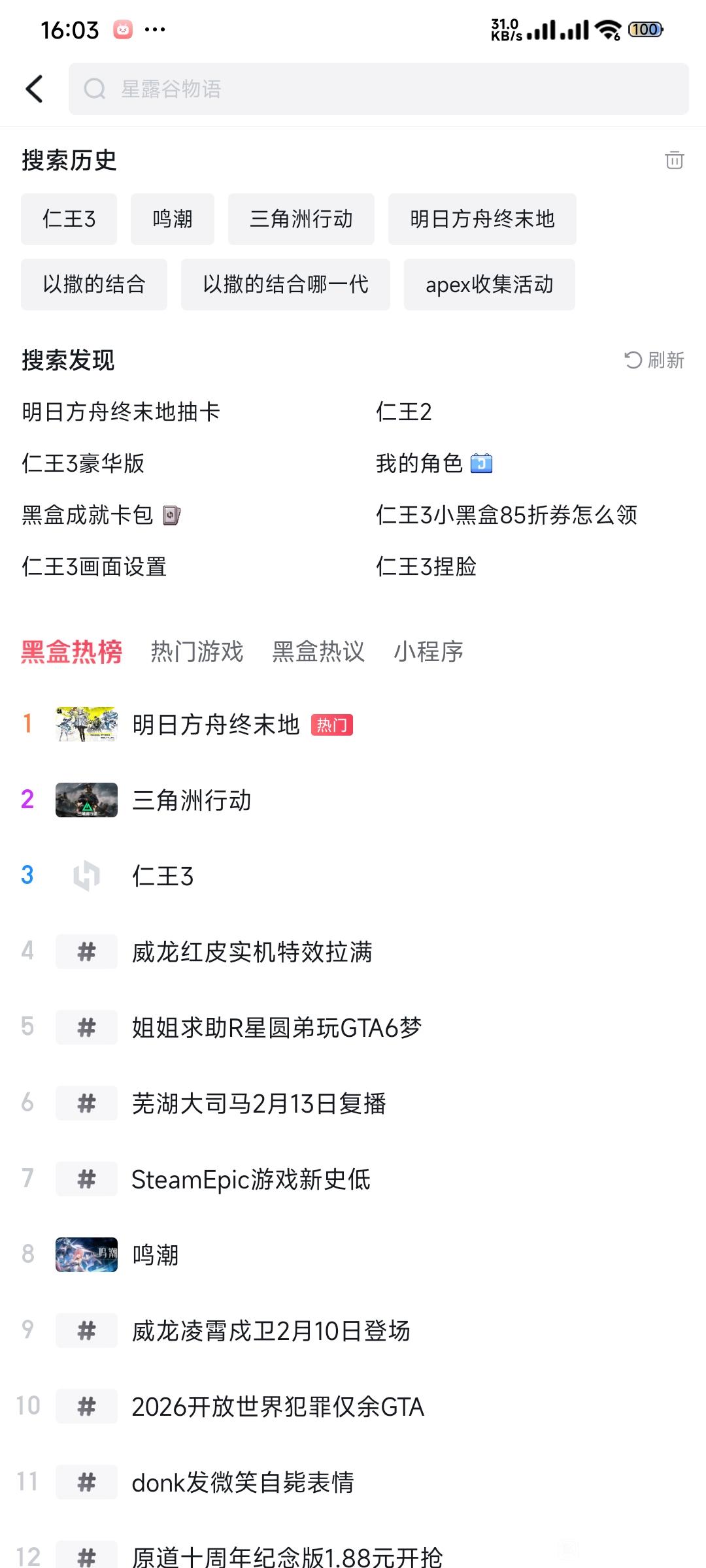The image size is (706, 1568).
Task: Switch to the 小程序 tab
Action: click(429, 651)
